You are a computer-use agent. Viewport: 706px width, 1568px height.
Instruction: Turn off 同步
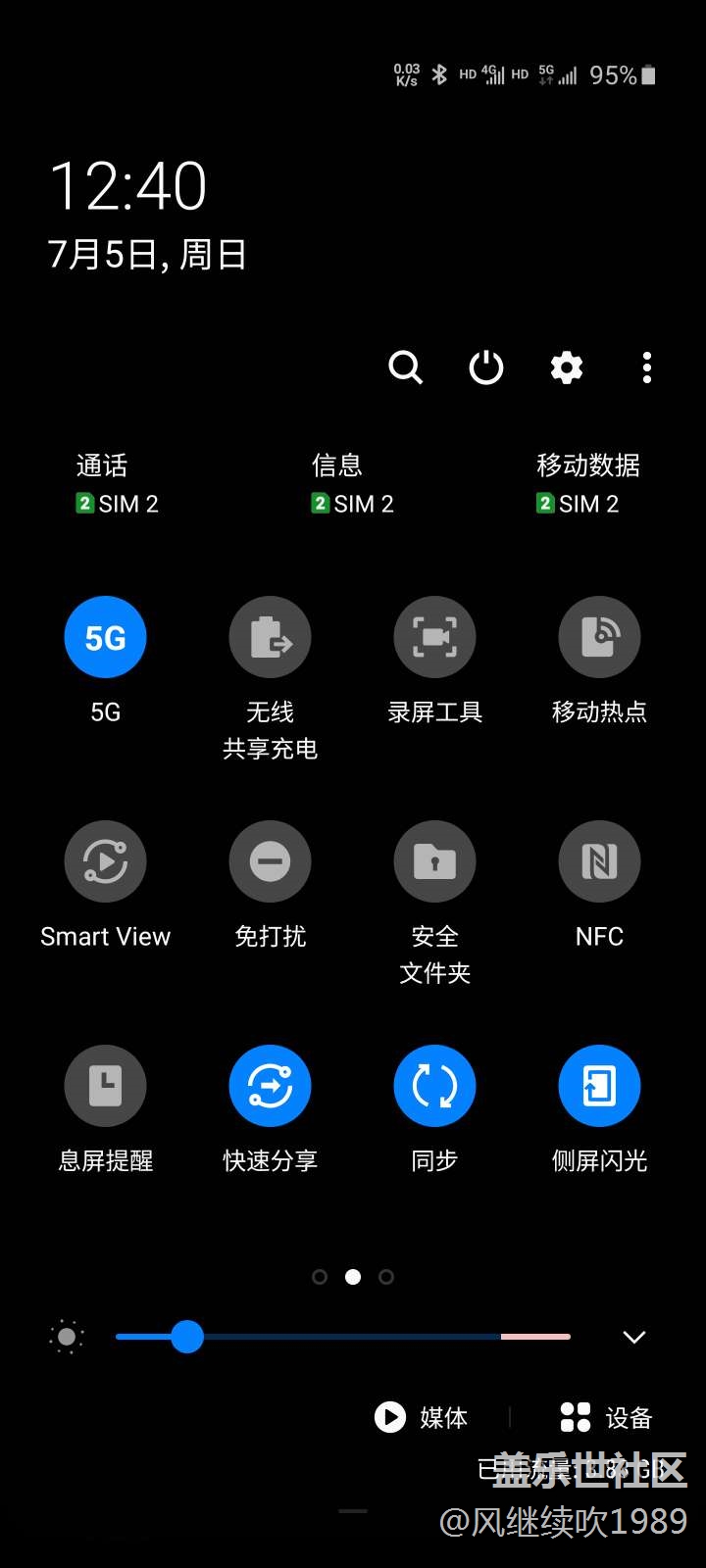tap(434, 1086)
